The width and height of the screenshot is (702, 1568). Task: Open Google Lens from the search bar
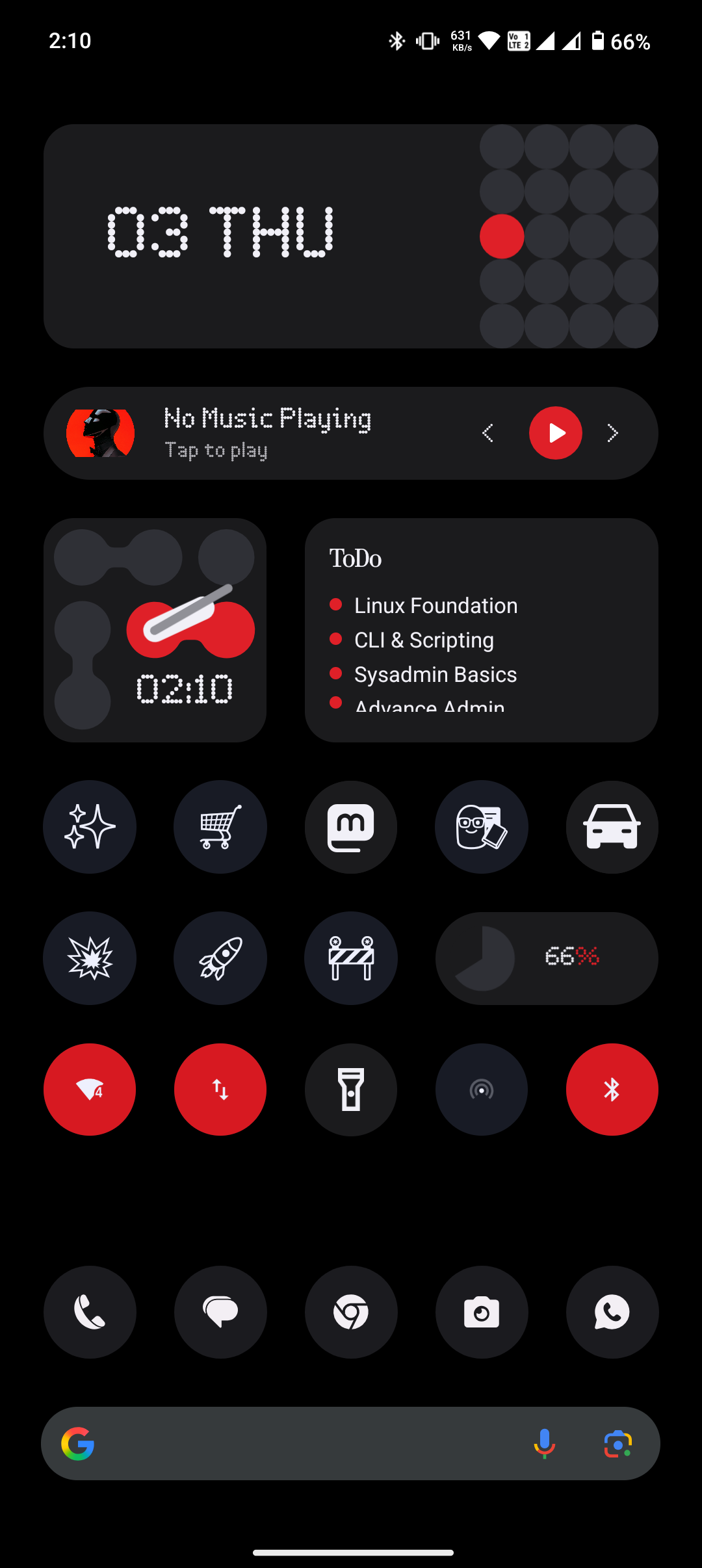(x=617, y=1443)
